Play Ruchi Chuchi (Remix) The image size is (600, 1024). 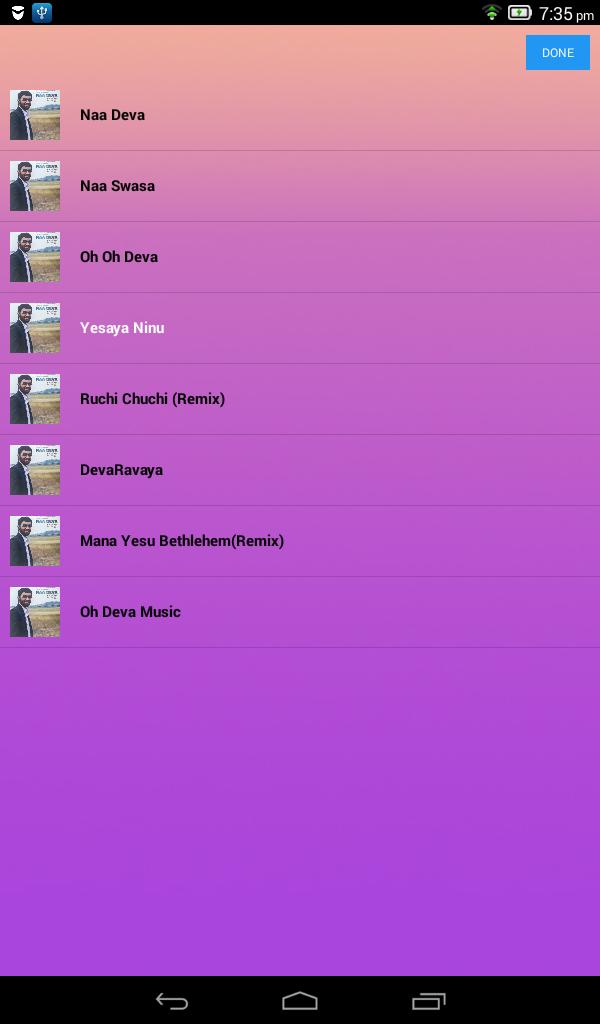click(300, 399)
